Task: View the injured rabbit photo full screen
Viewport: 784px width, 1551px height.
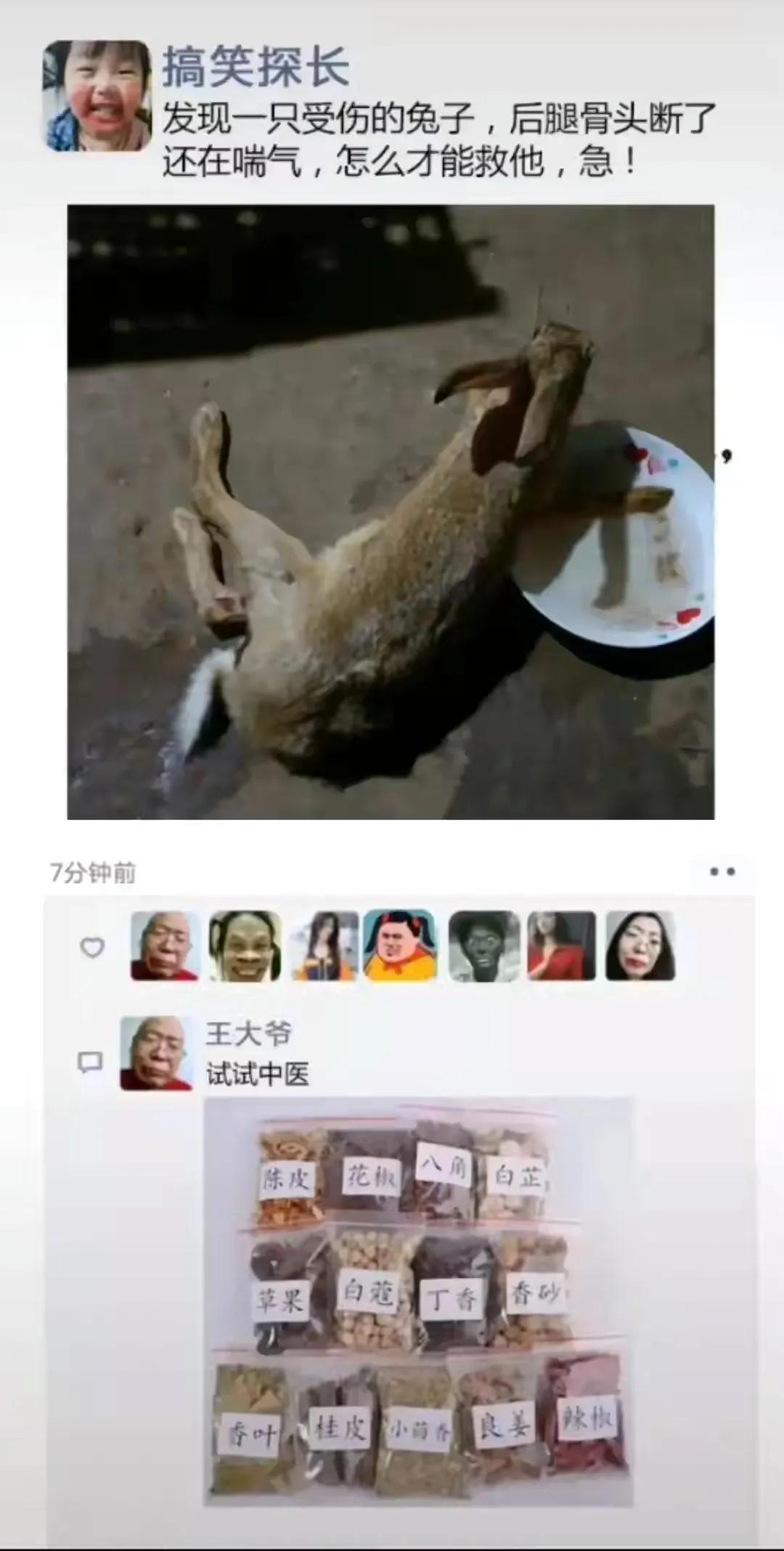Action: 391,512
